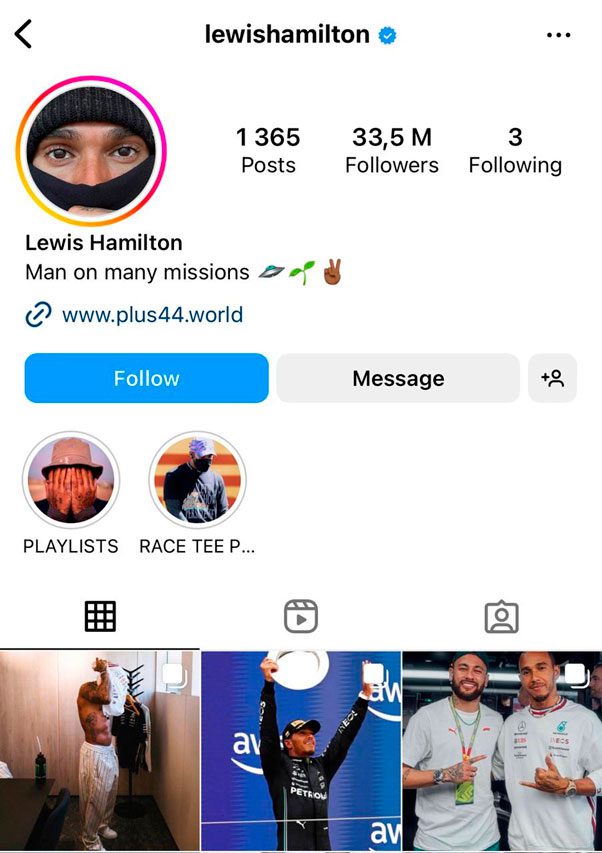The height and width of the screenshot is (853, 602).
Task: View the profile picture story
Action: pos(91,151)
